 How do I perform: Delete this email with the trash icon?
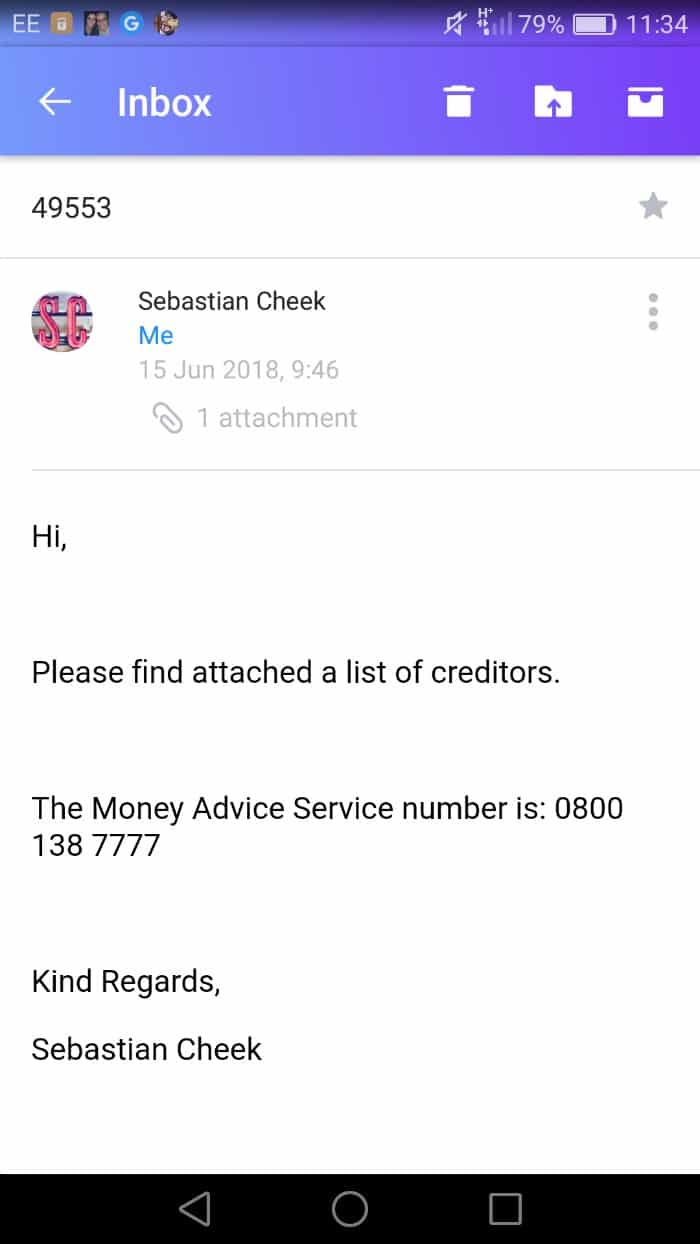[x=459, y=101]
